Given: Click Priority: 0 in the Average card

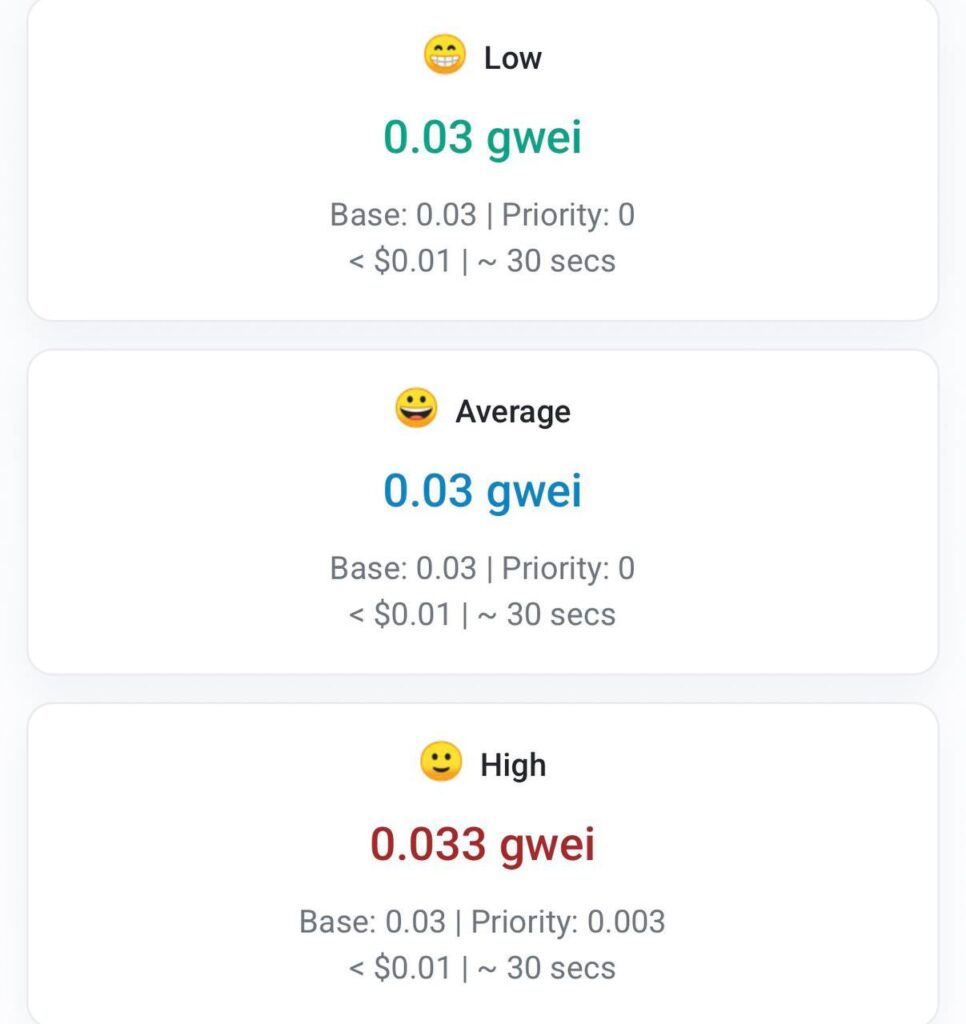Looking at the screenshot, I should [x=567, y=567].
